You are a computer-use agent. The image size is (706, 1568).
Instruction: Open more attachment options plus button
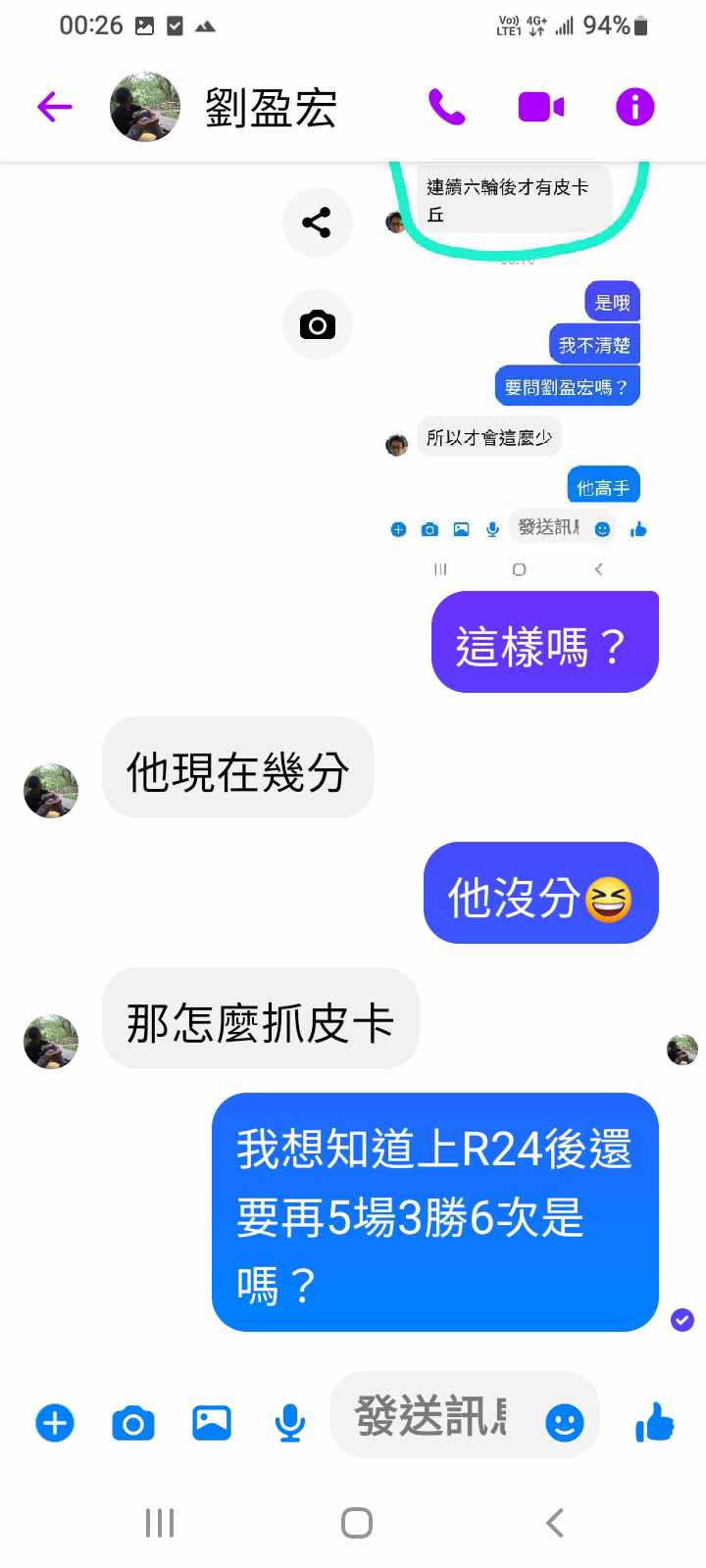[55, 1422]
